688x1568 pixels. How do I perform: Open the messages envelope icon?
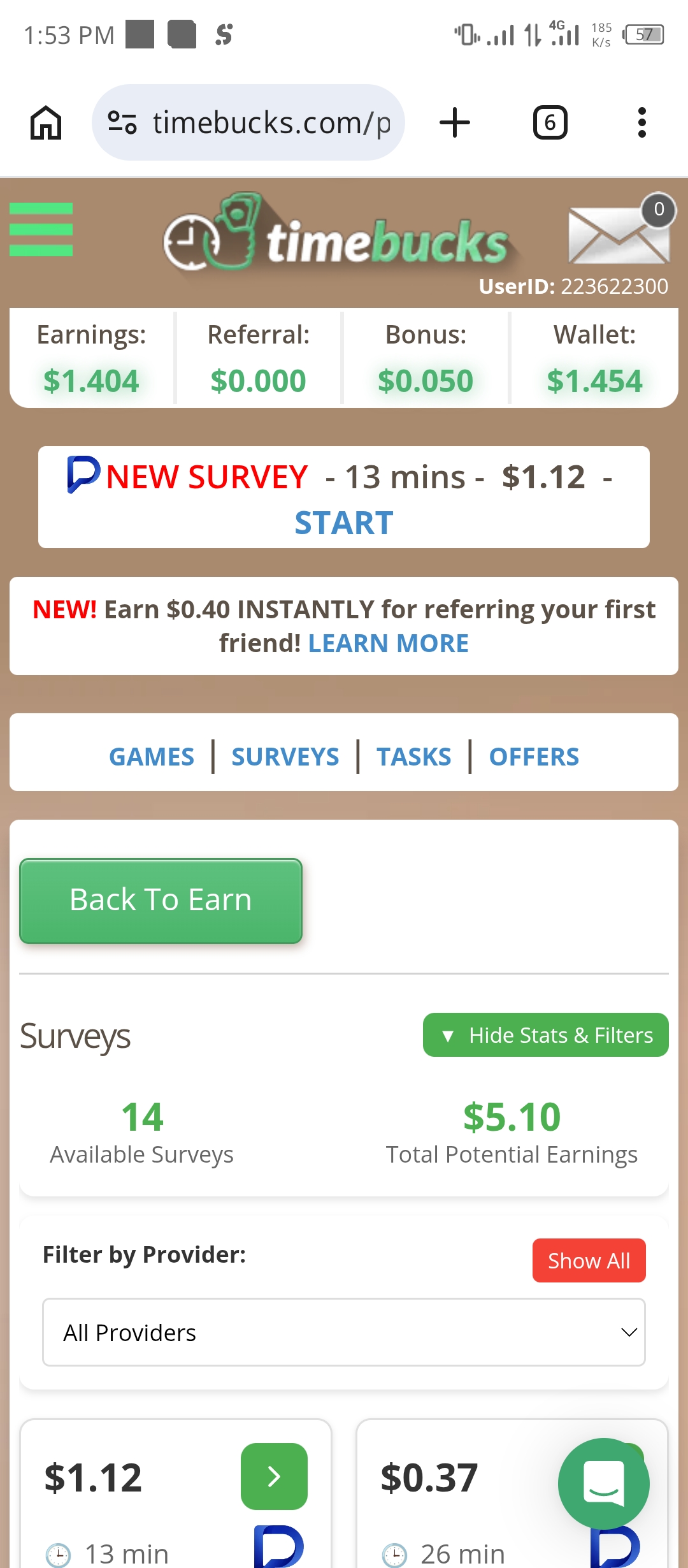pyautogui.click(x=618, y=235)
